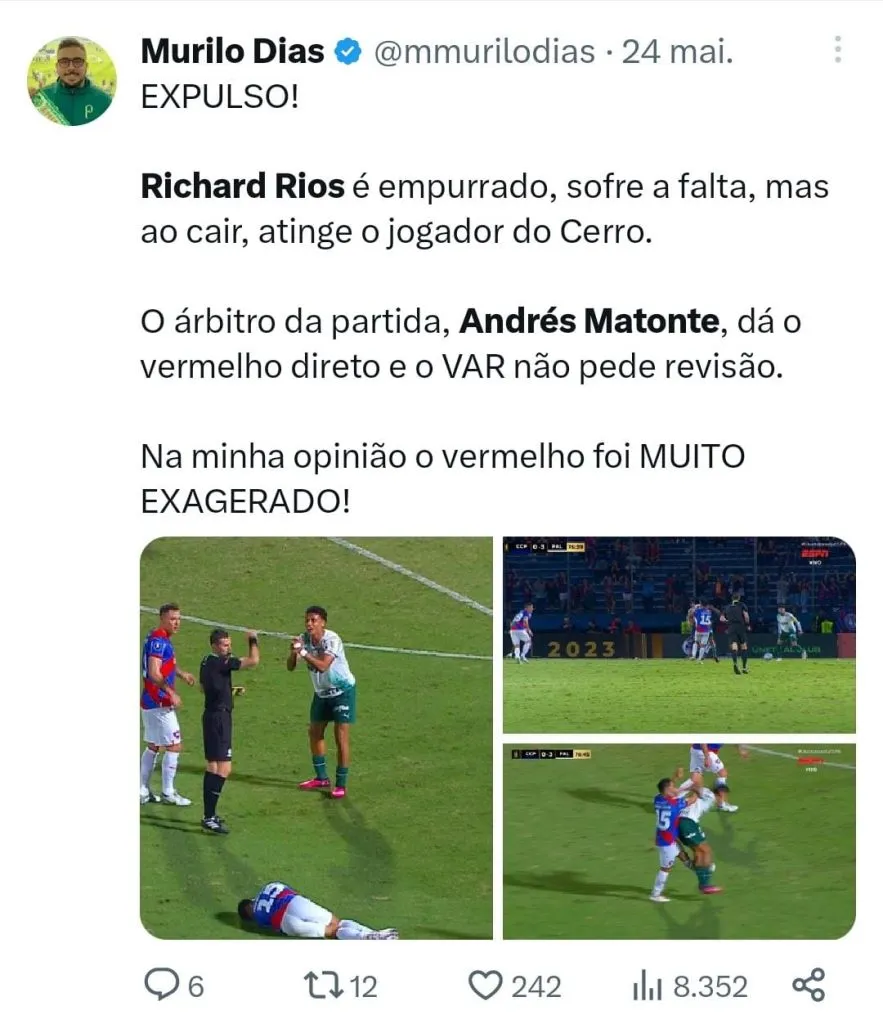
Task: Share this tweet
Action: tap(808, 985)
